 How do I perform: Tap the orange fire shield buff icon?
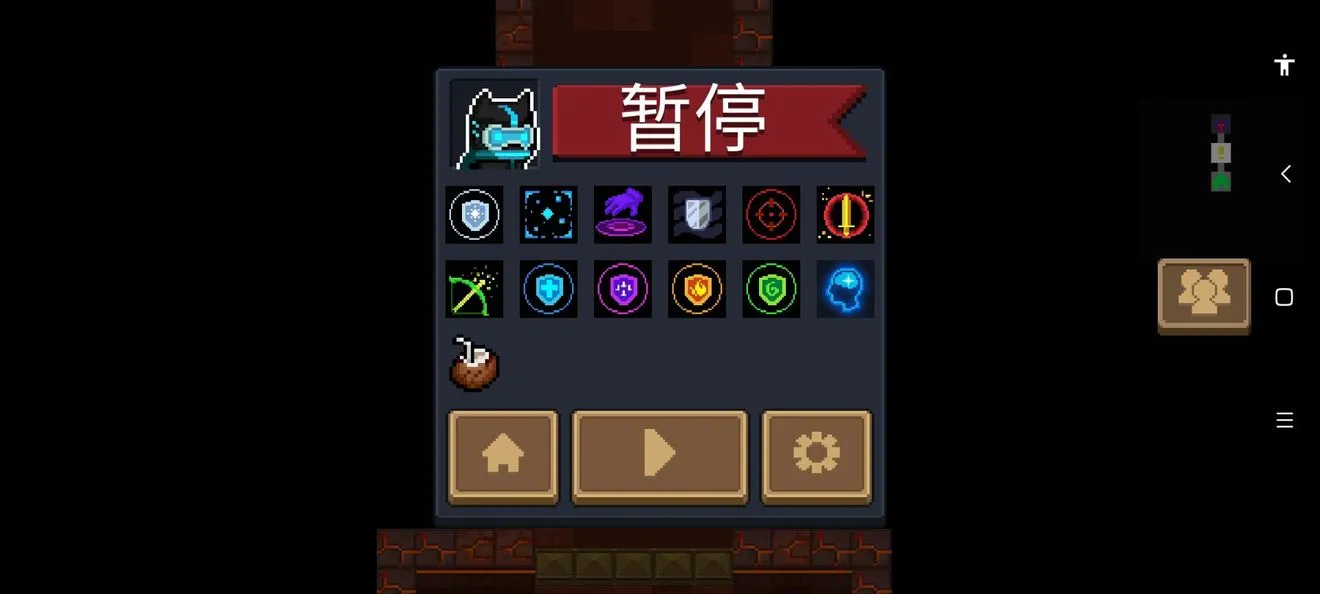[x=697, y=289]
